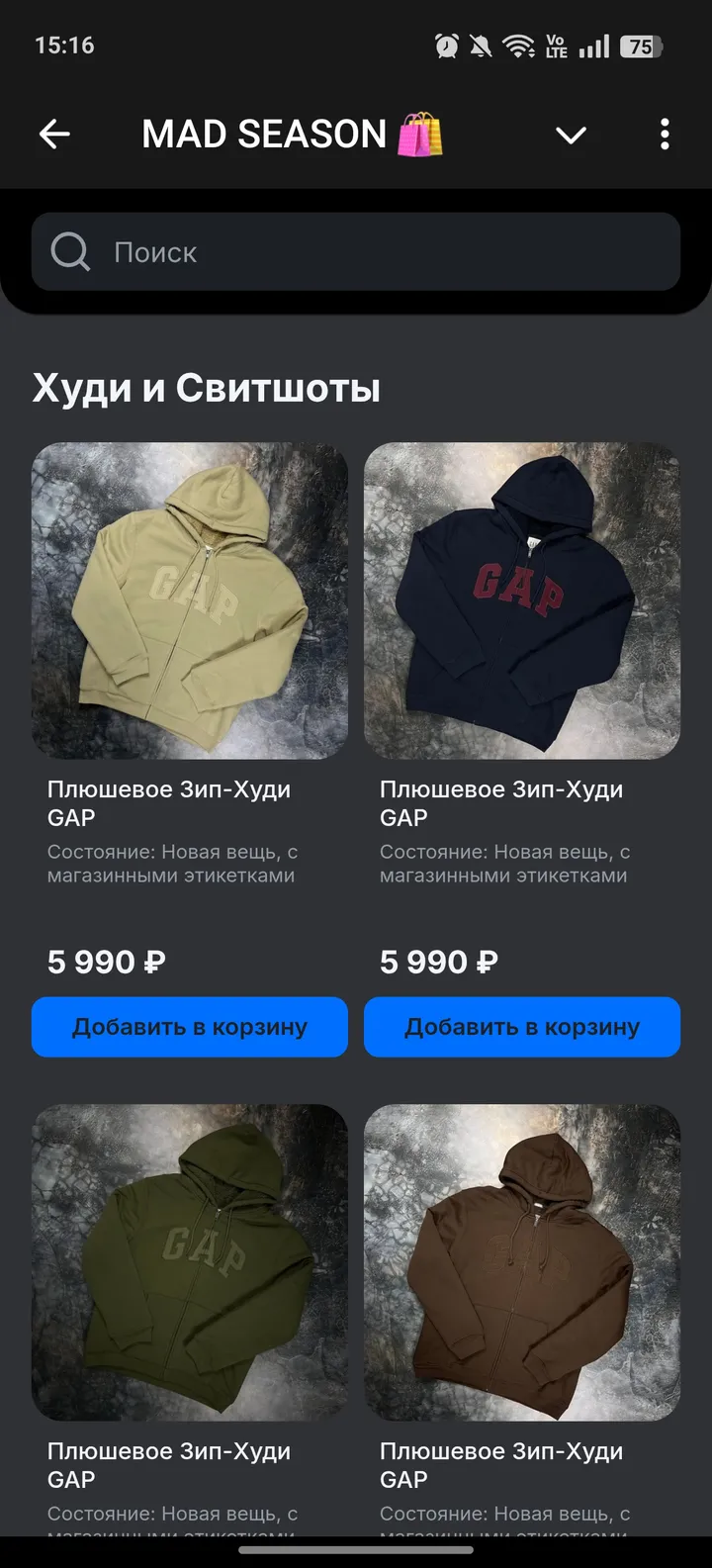Select the Худи и Свитшоты section heading
712x1568 pixels.
(207, 388)
